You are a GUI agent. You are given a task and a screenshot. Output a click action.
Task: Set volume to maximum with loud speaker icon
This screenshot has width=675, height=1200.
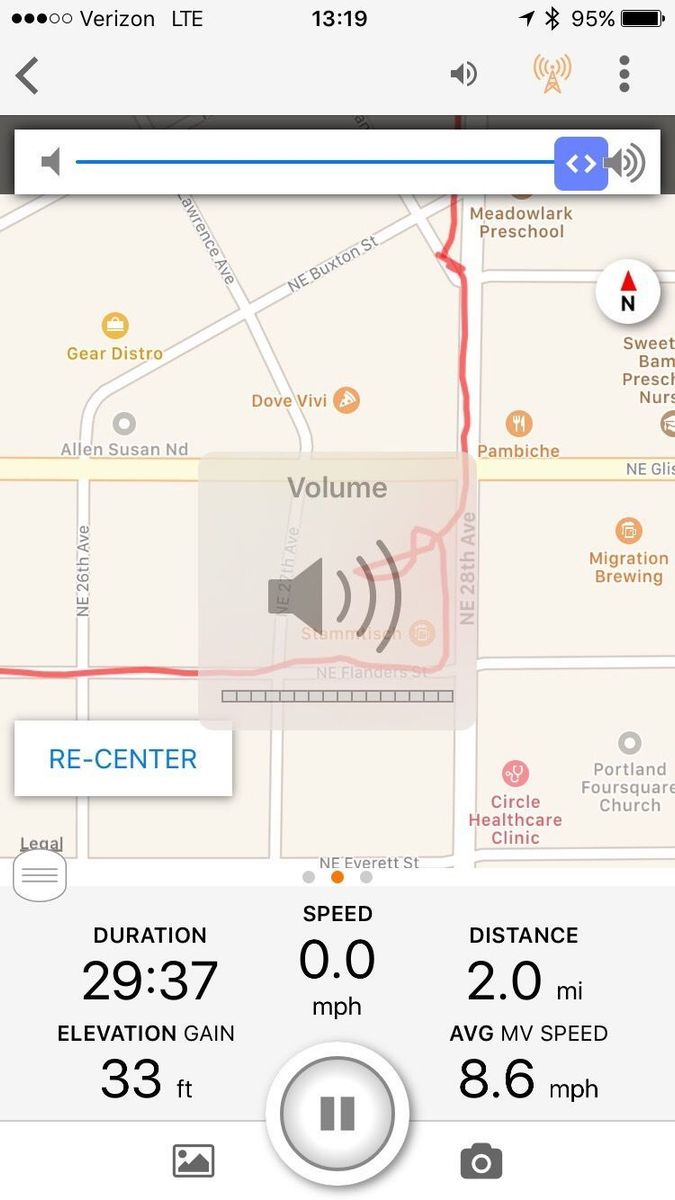pyautogui.click(x=628, y=163)
